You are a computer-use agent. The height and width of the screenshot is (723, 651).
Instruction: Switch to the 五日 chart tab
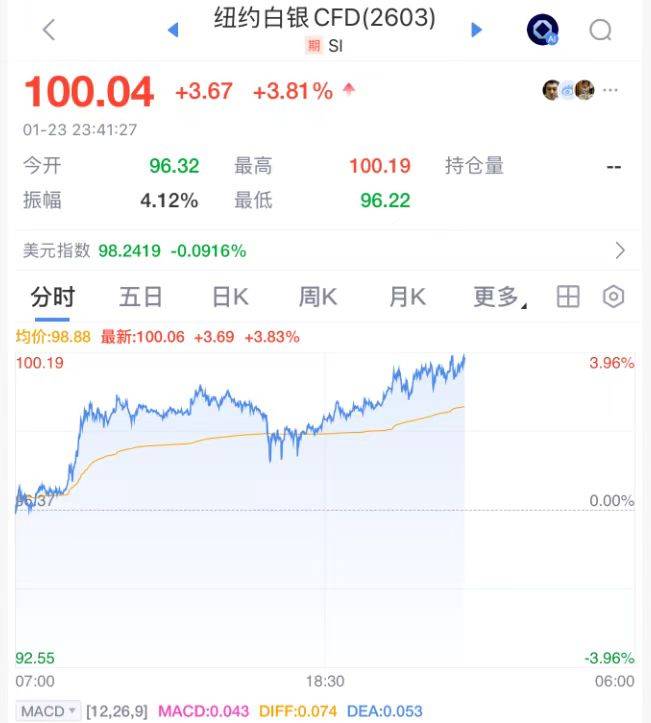(140, 297)
